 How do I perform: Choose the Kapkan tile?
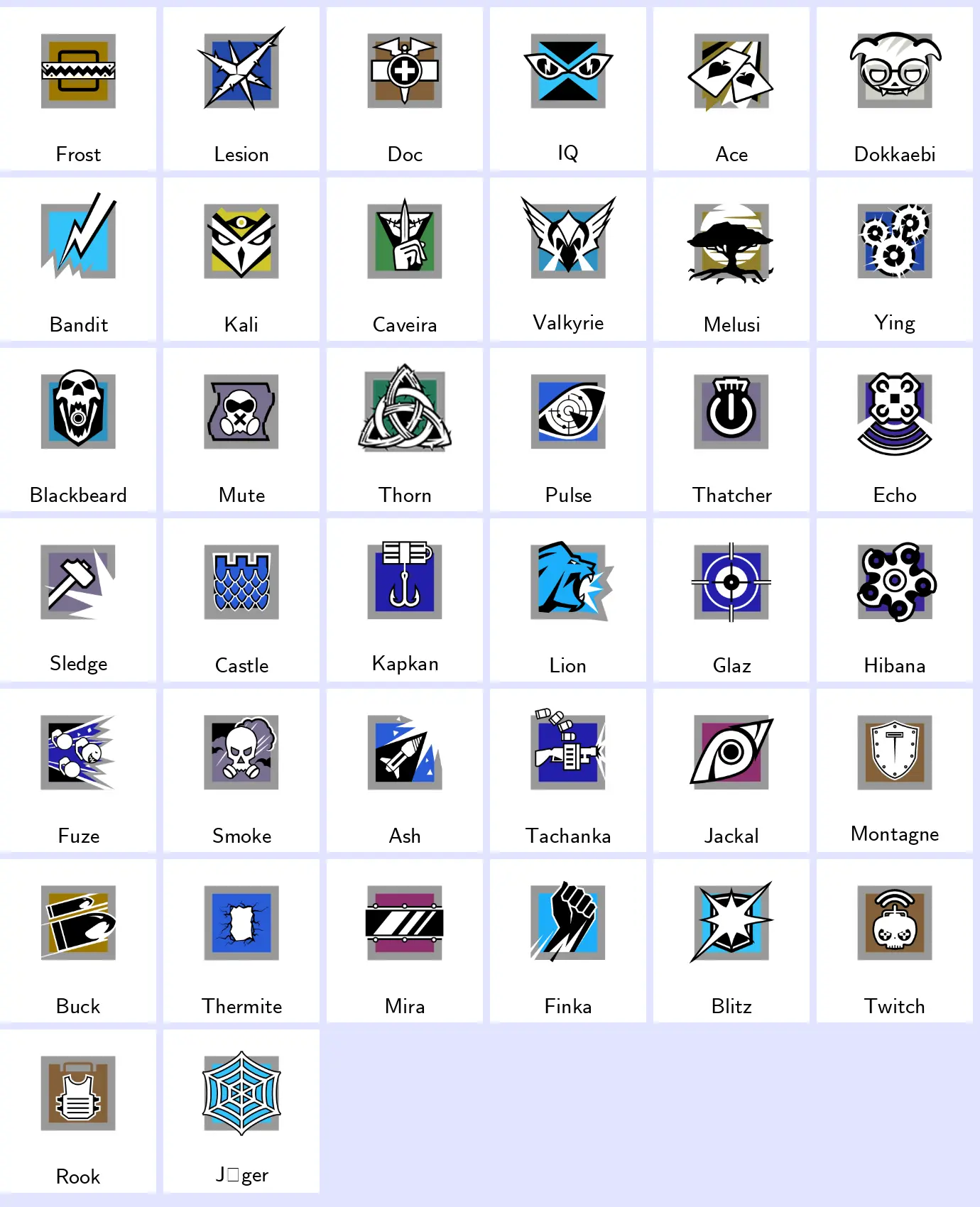405,600
